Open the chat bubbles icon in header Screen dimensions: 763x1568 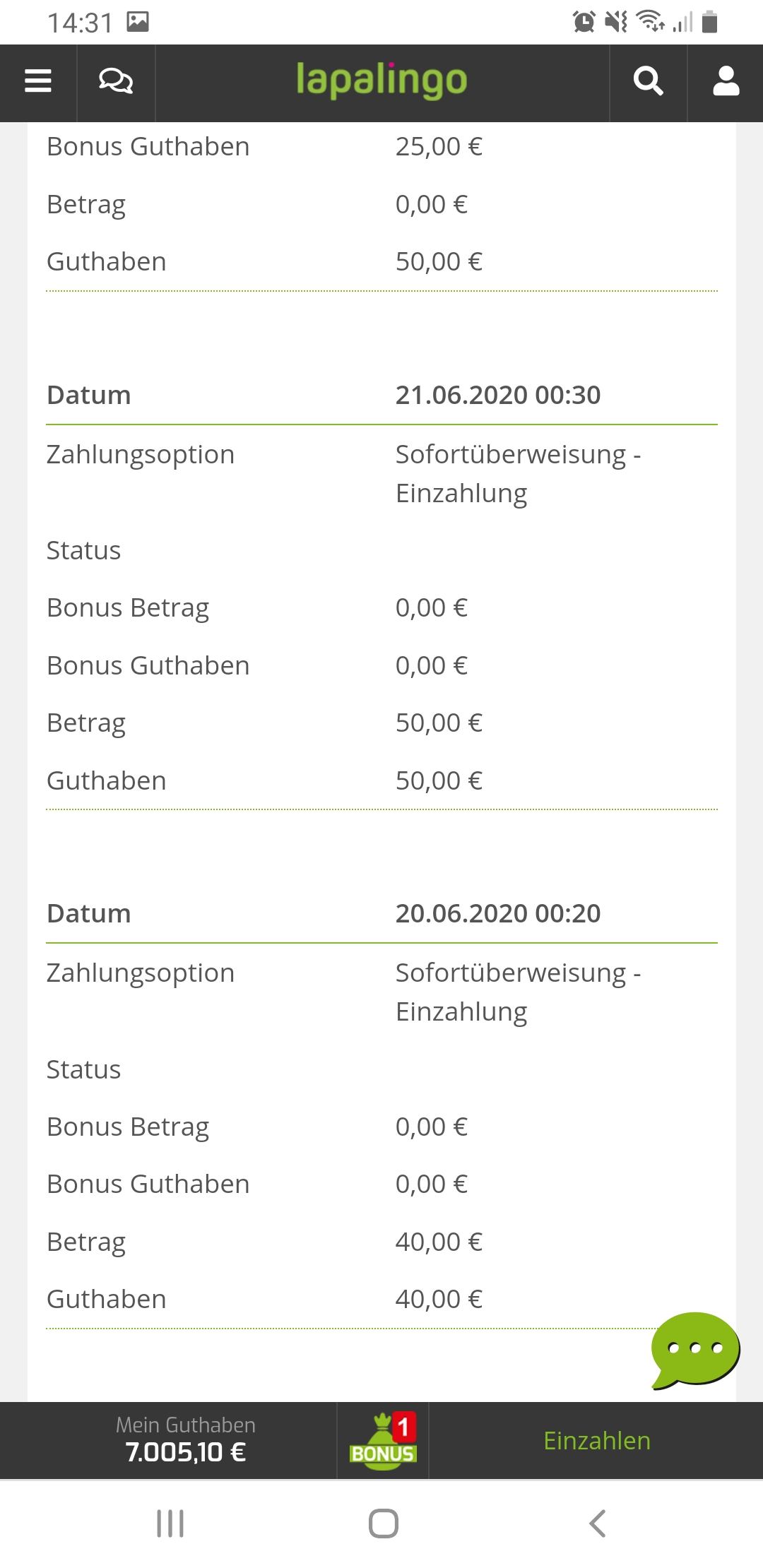(x=116, y=81)
